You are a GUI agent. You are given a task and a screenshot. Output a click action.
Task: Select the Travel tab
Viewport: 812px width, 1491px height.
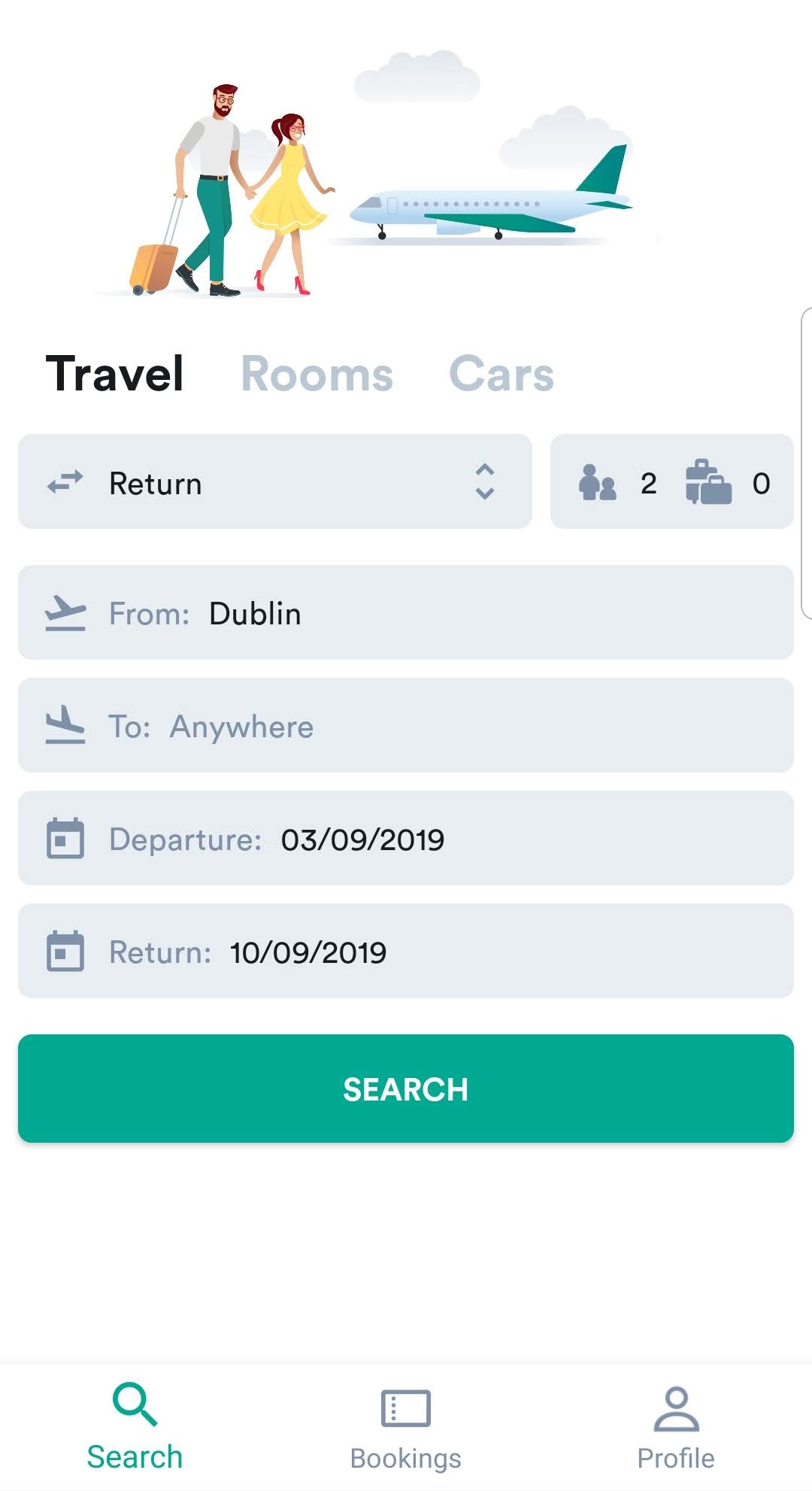[x=114, y=374]
